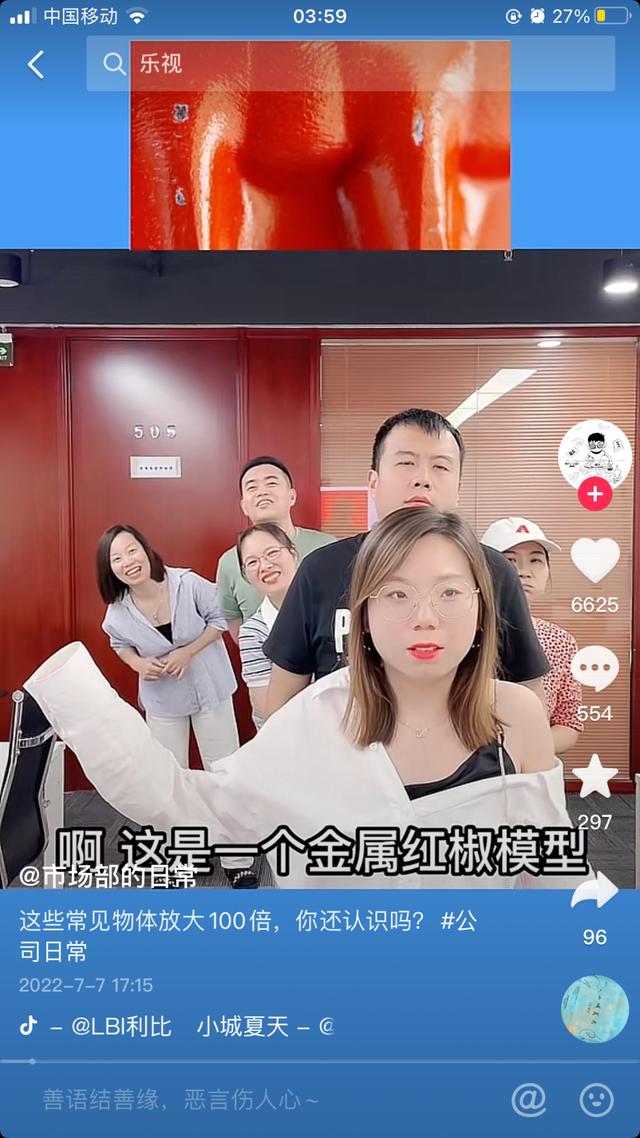Open the spinning music disc
640x1138 pixels.
click(594, 1008)
